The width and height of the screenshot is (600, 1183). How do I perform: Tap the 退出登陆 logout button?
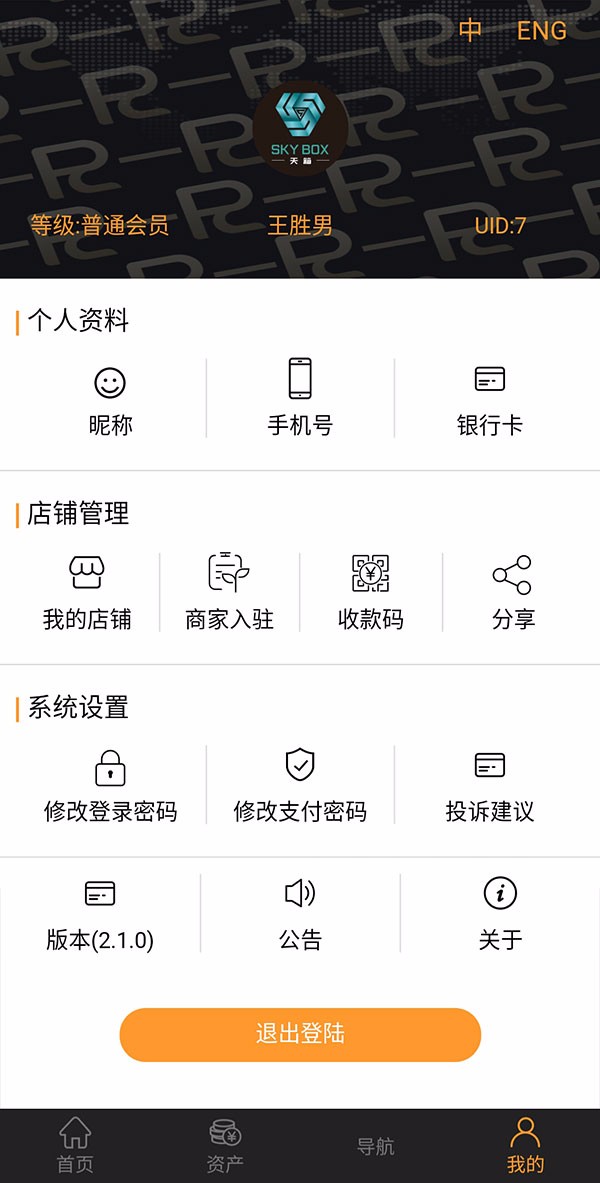300,1034
